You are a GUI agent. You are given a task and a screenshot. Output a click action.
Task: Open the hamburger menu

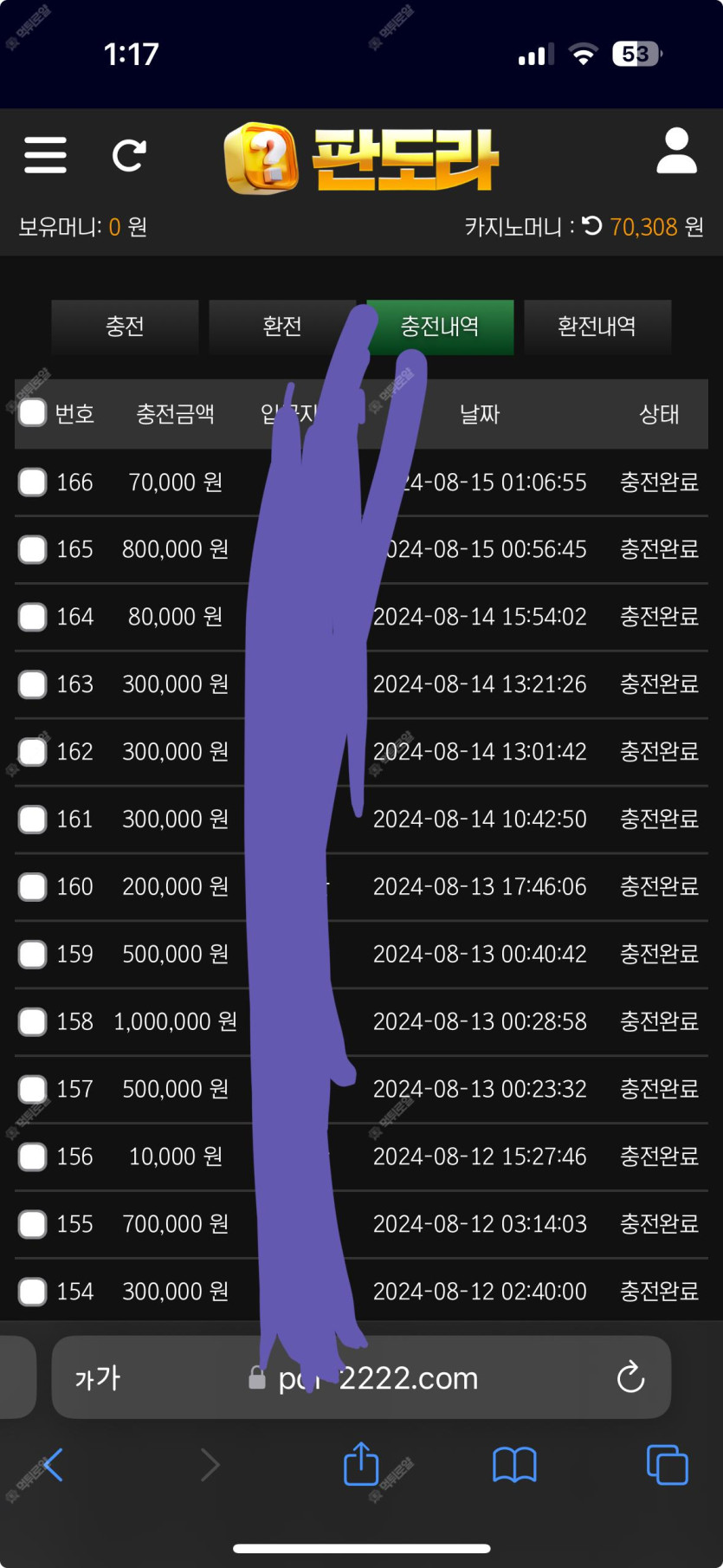[45, 155]
